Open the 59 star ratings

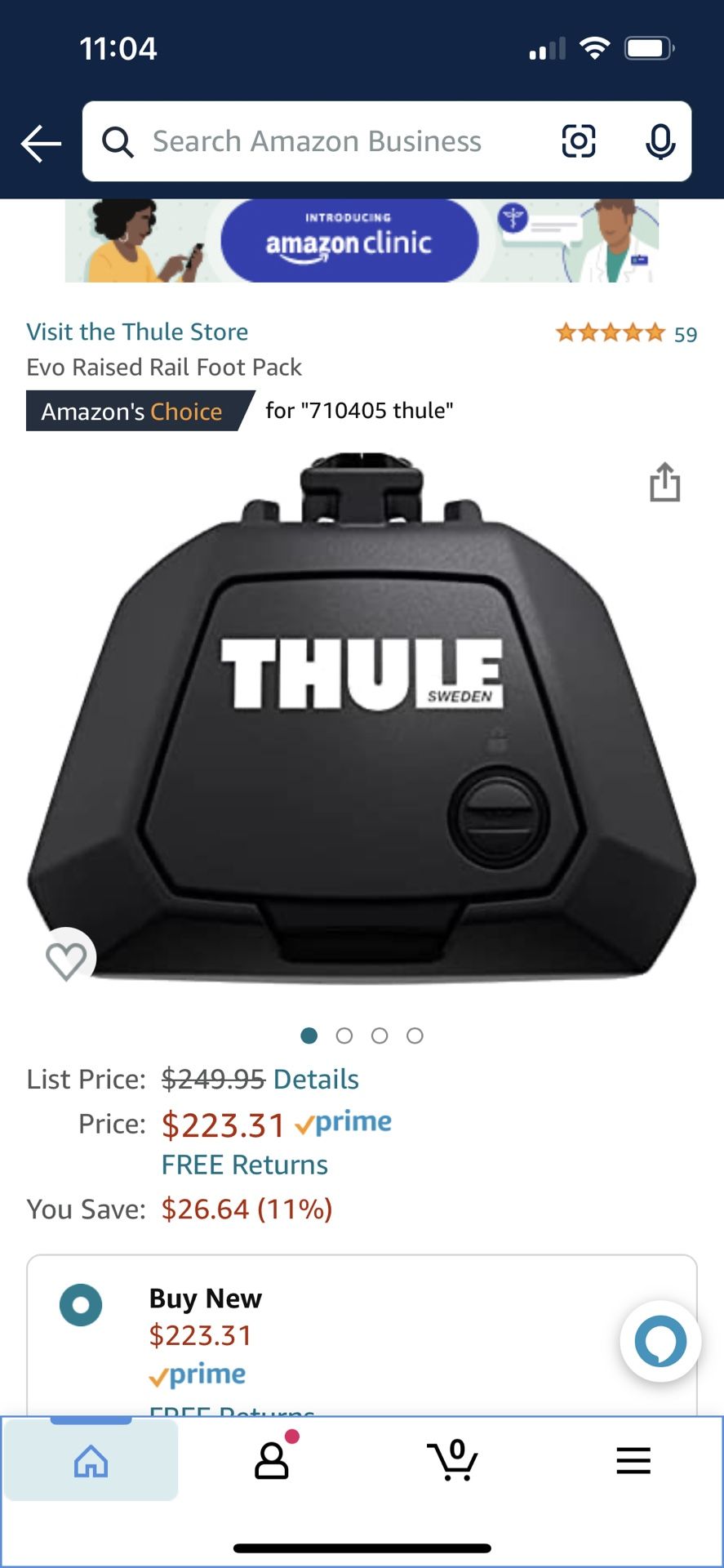tap(626, 333)
